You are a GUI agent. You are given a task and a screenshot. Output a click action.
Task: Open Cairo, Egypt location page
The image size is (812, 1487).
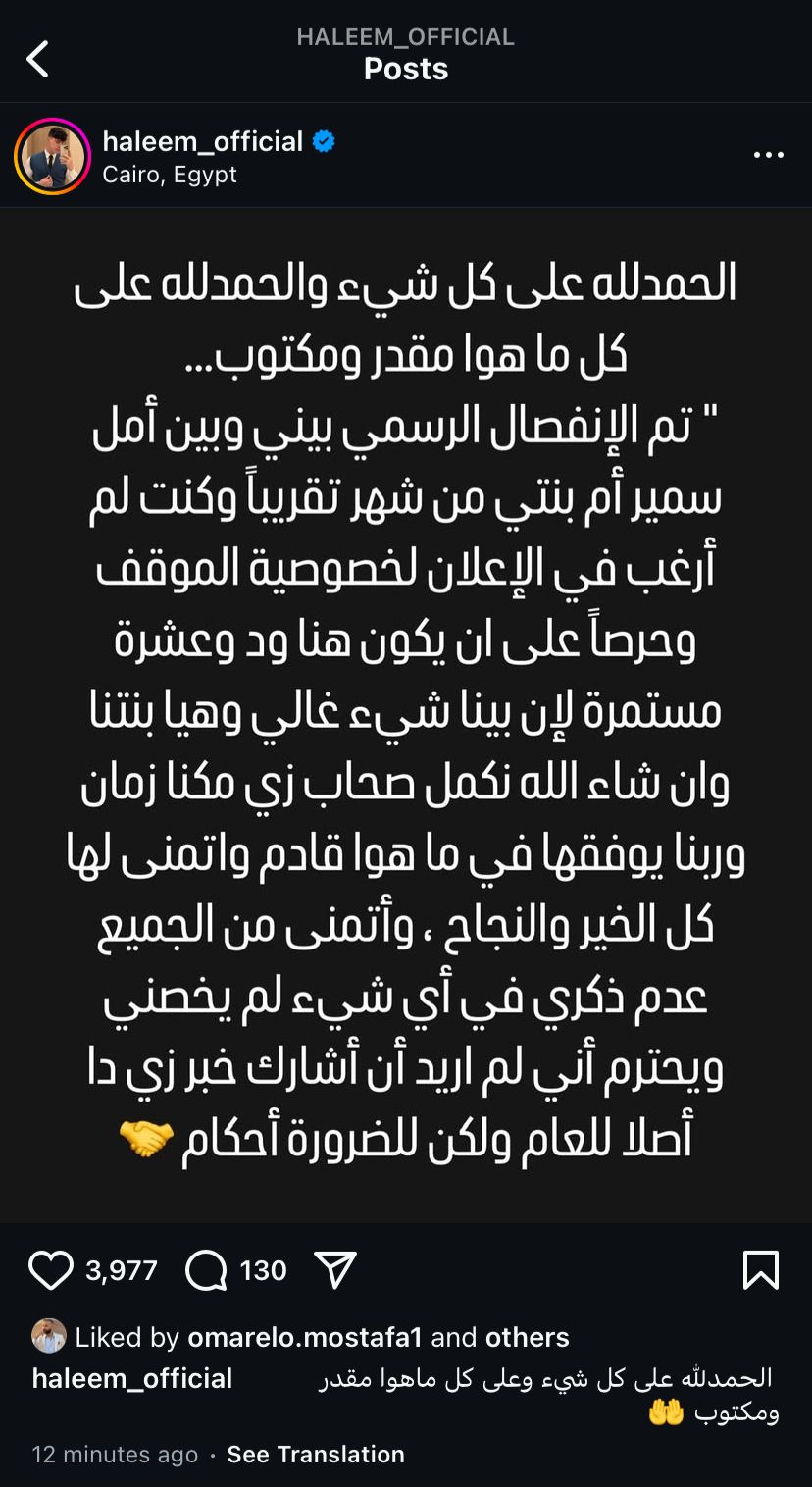coord(170,175)
